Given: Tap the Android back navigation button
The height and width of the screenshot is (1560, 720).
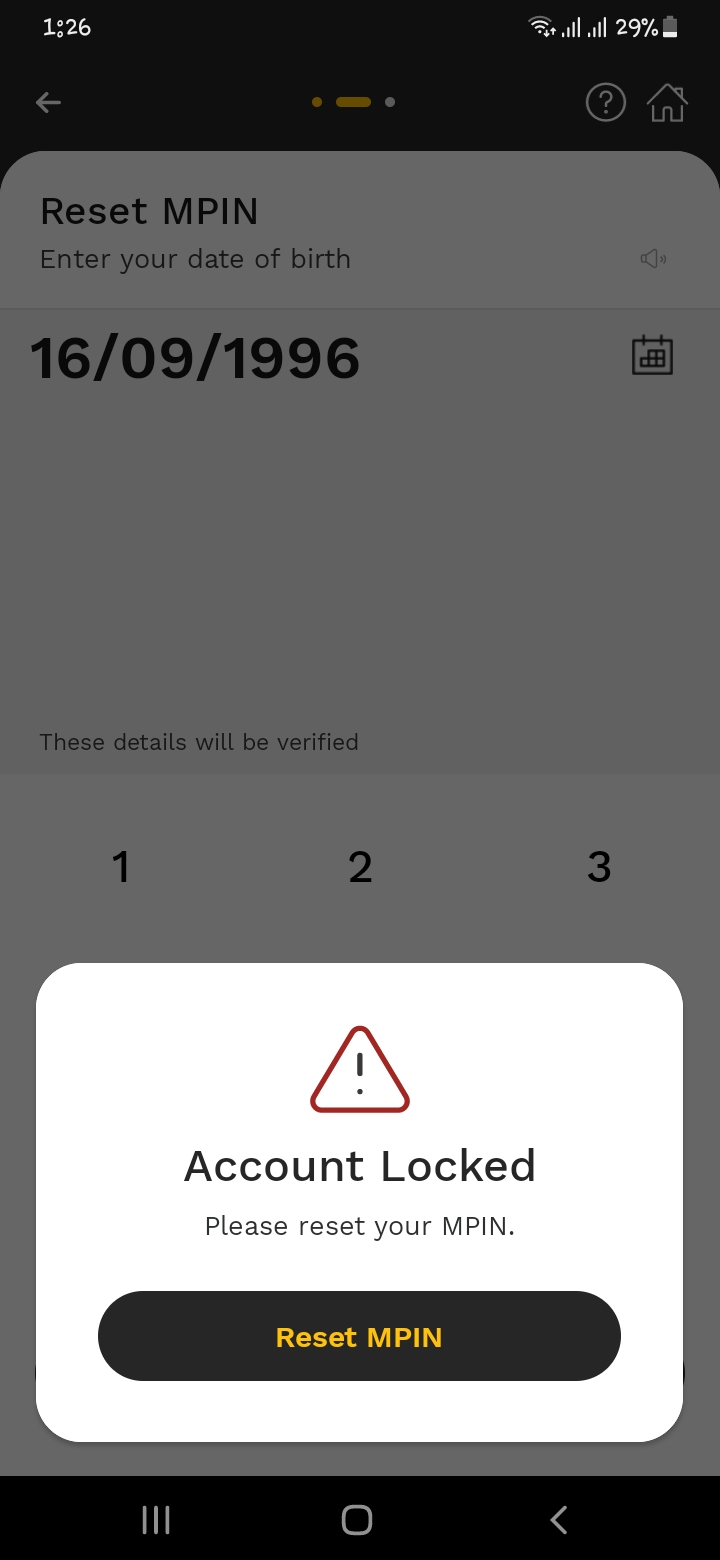Looking at the screenshot, I should click(x=559, y=1520).
